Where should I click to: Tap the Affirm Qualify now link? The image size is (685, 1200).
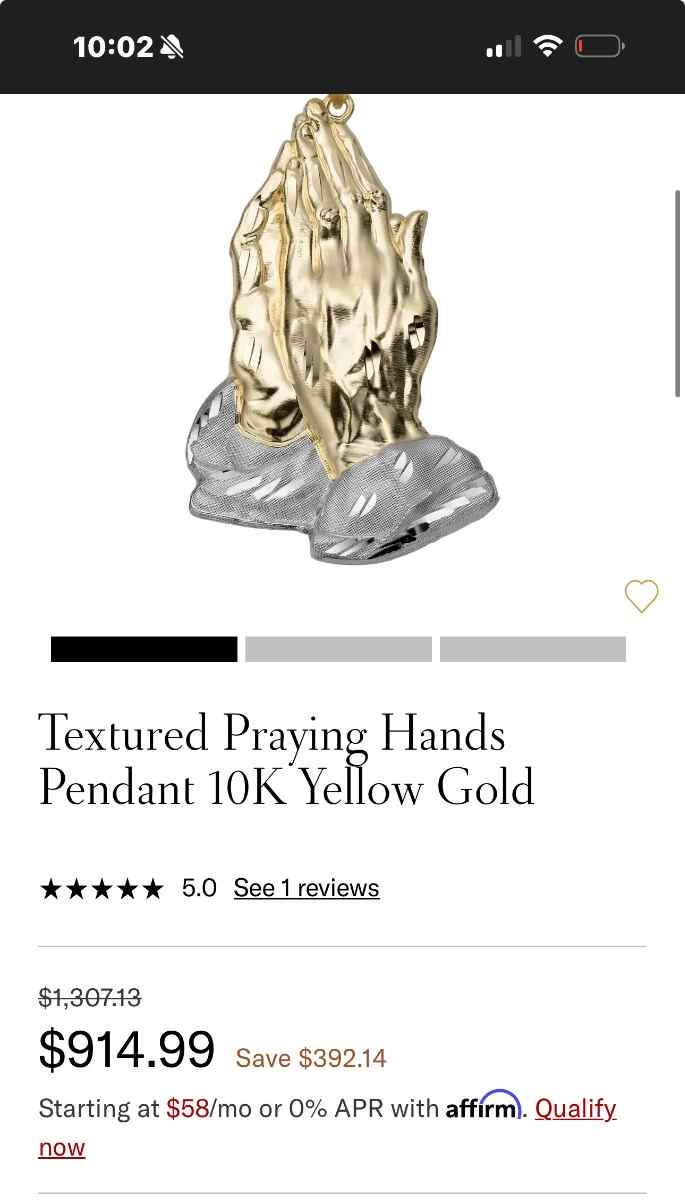(575, 1108)
